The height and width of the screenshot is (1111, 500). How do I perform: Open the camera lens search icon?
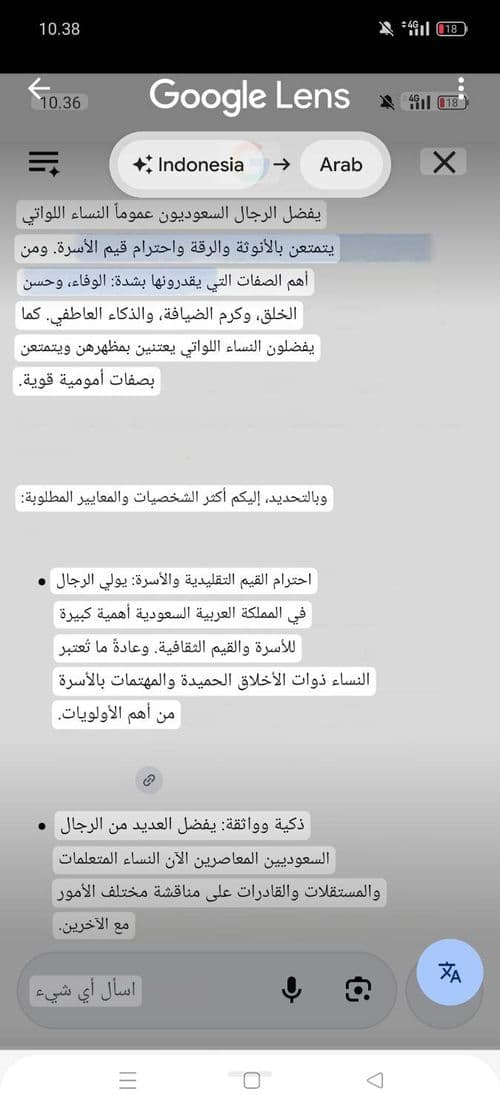[358, 989]
